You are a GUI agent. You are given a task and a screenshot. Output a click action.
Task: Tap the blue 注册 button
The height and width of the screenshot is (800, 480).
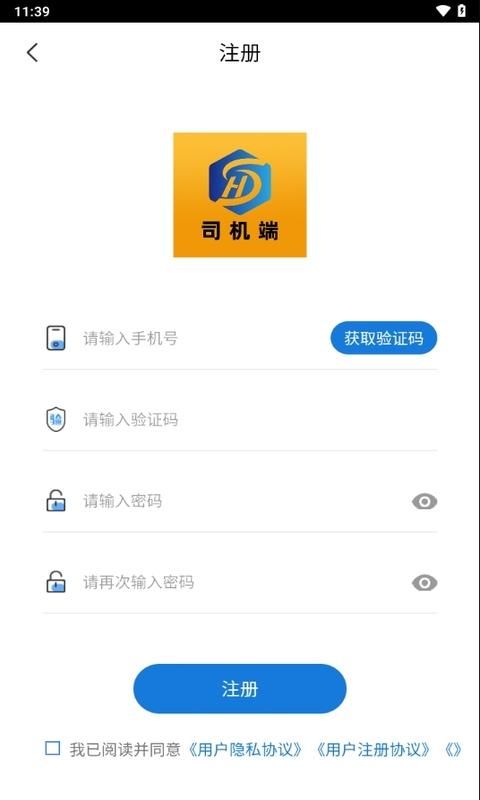[x=240, y=689]
